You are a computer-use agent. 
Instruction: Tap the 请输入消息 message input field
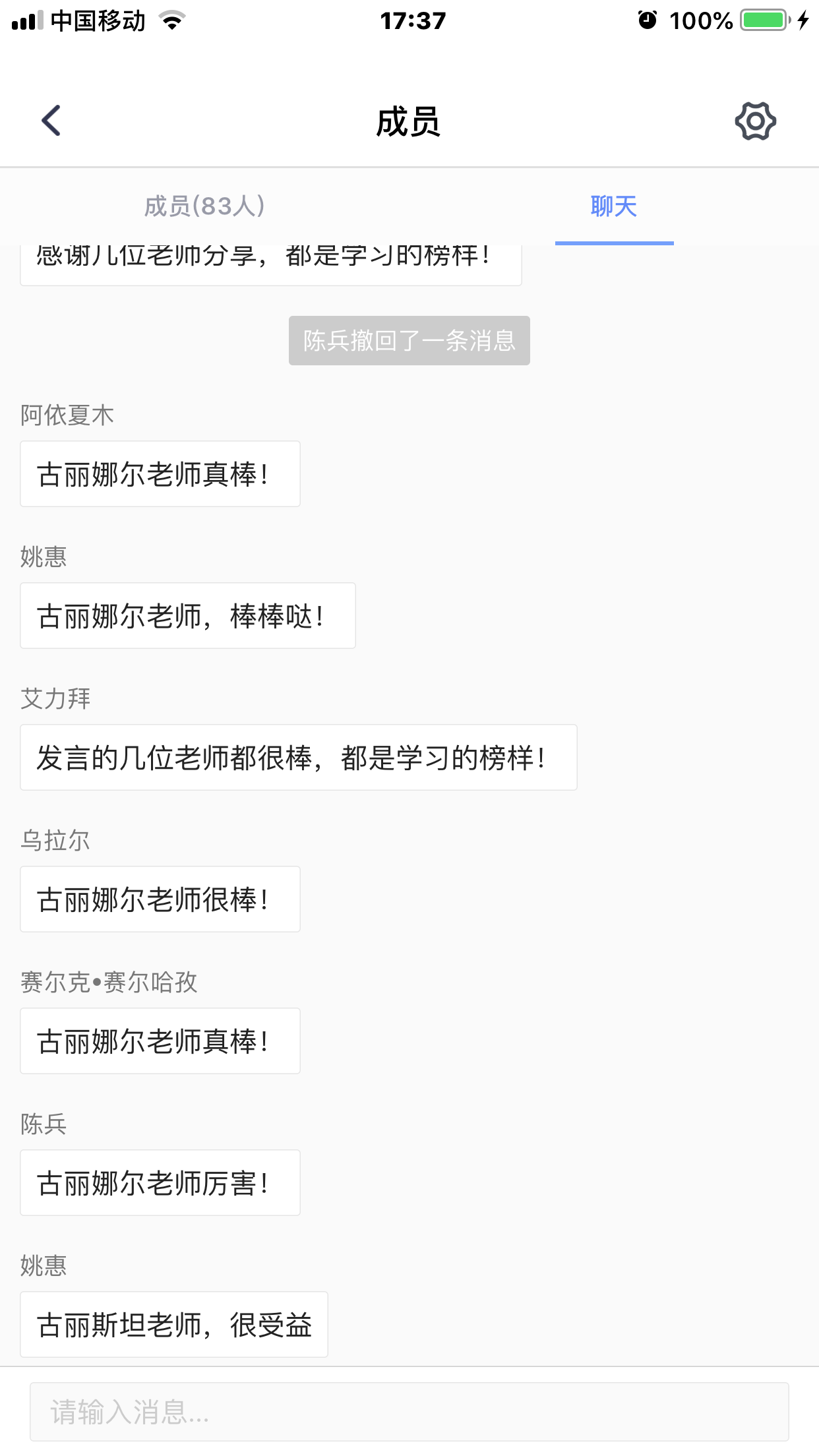pos(409,1412)
